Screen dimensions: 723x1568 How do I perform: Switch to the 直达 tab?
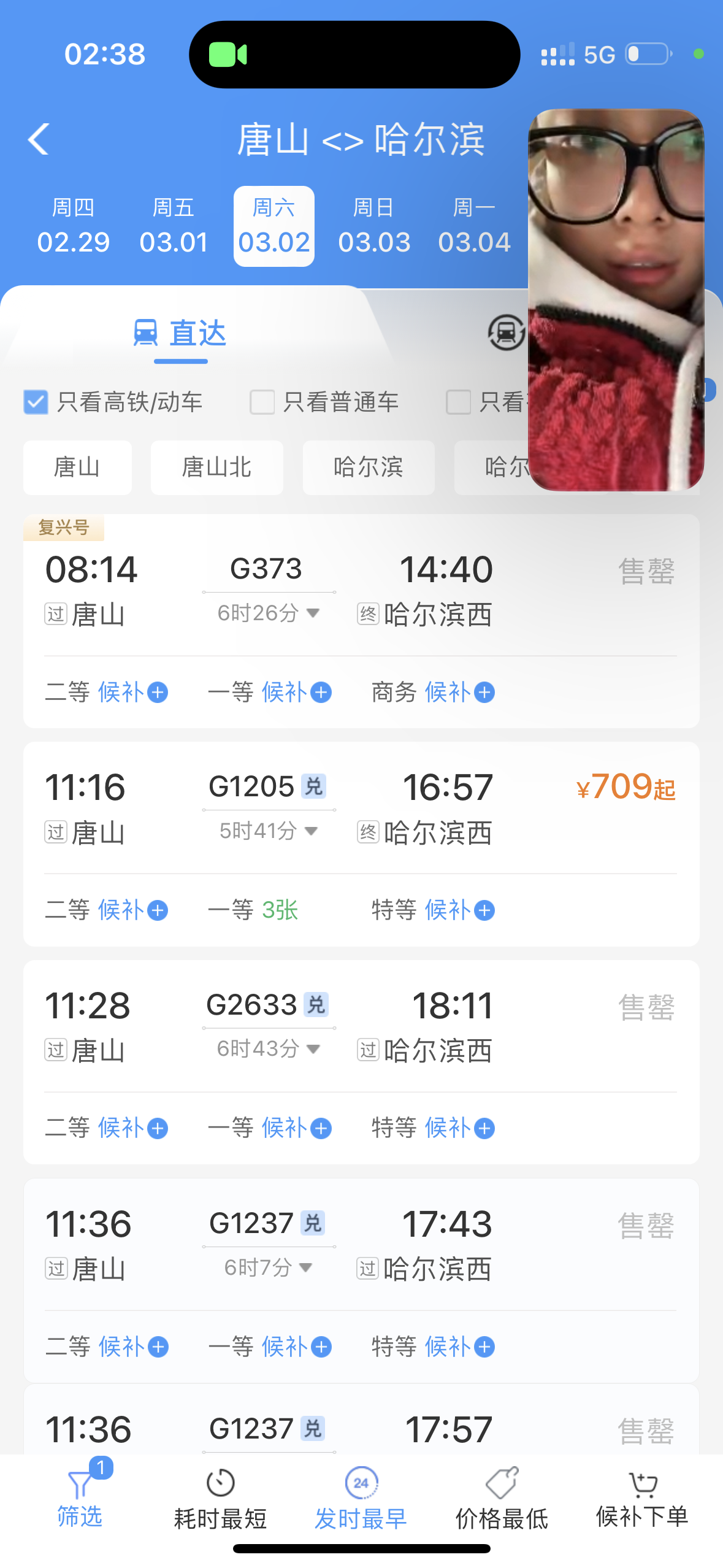180,334
